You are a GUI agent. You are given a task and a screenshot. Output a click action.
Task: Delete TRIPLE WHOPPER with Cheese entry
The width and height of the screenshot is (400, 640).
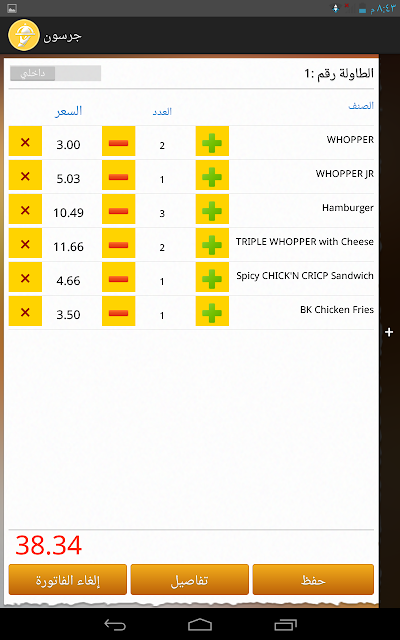click(25, 244)
